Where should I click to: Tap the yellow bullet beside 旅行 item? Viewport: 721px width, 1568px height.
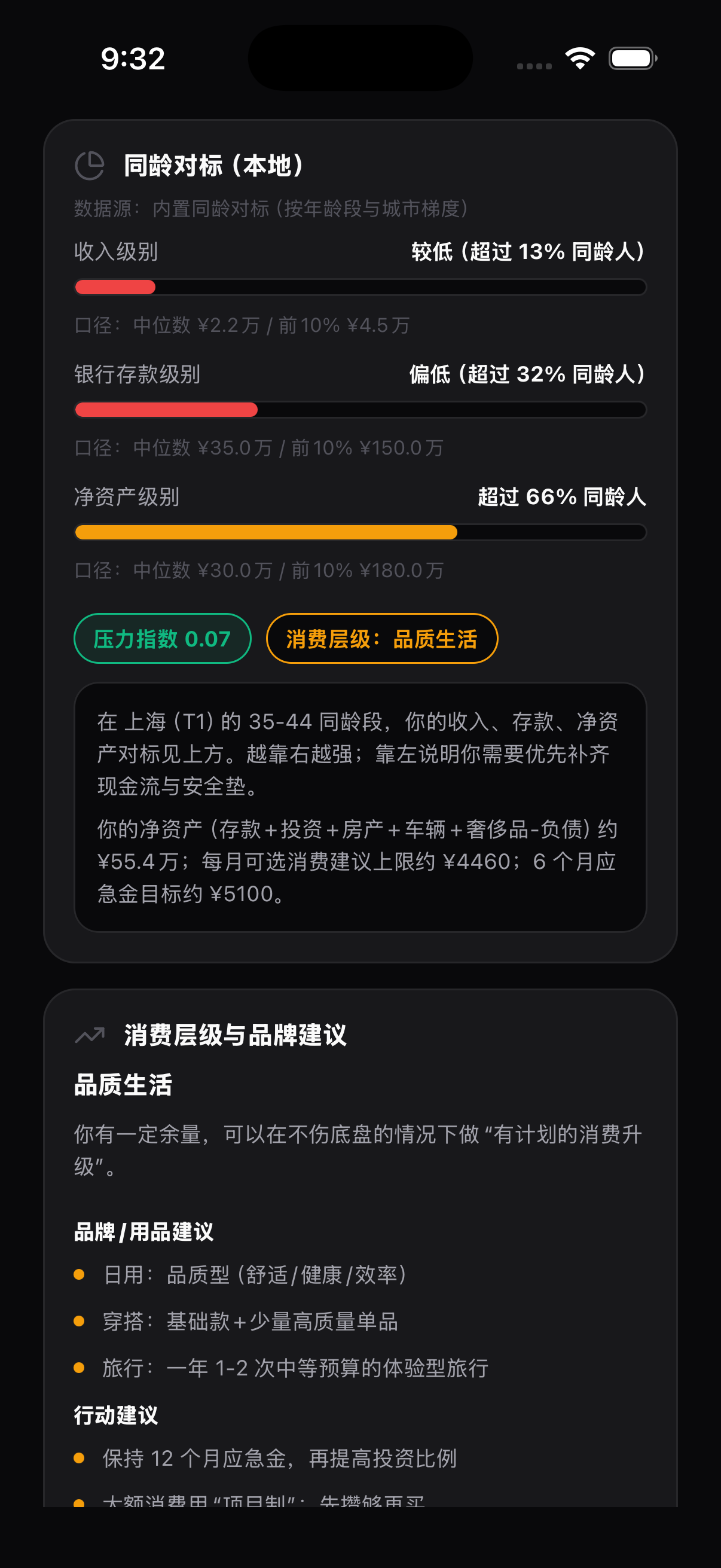(x=79, y=1369)
